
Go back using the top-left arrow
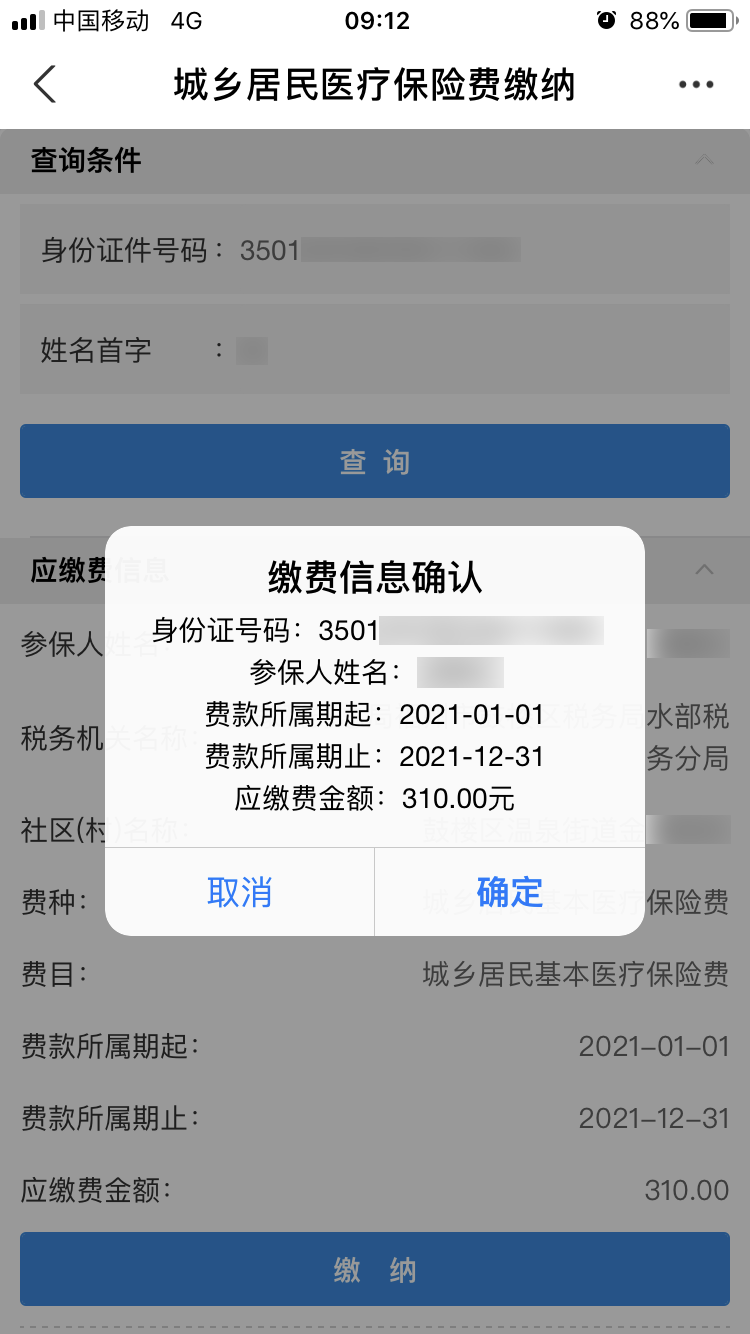pyautogui.click(x=45, y=85)
